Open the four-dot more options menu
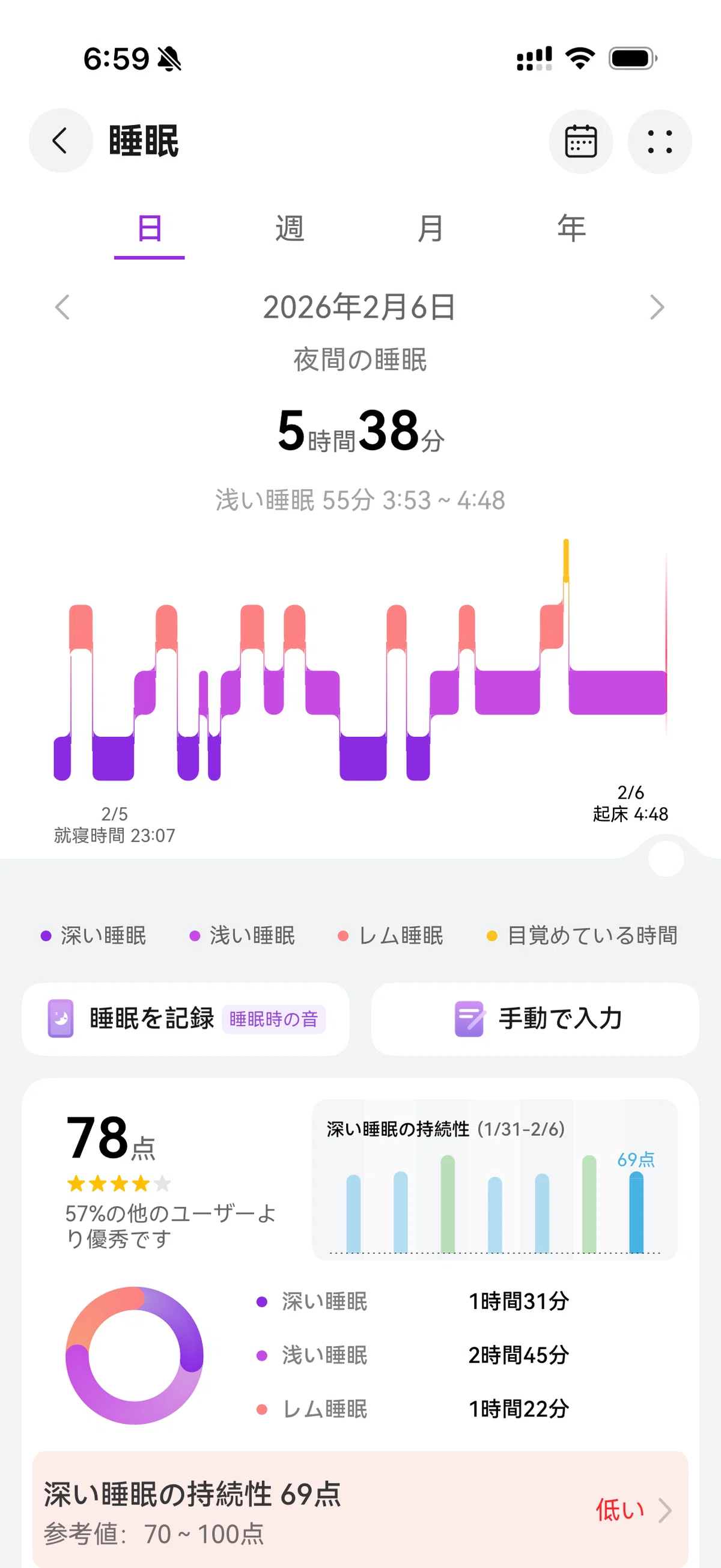The image size is (721, 1568). [660, 141]
